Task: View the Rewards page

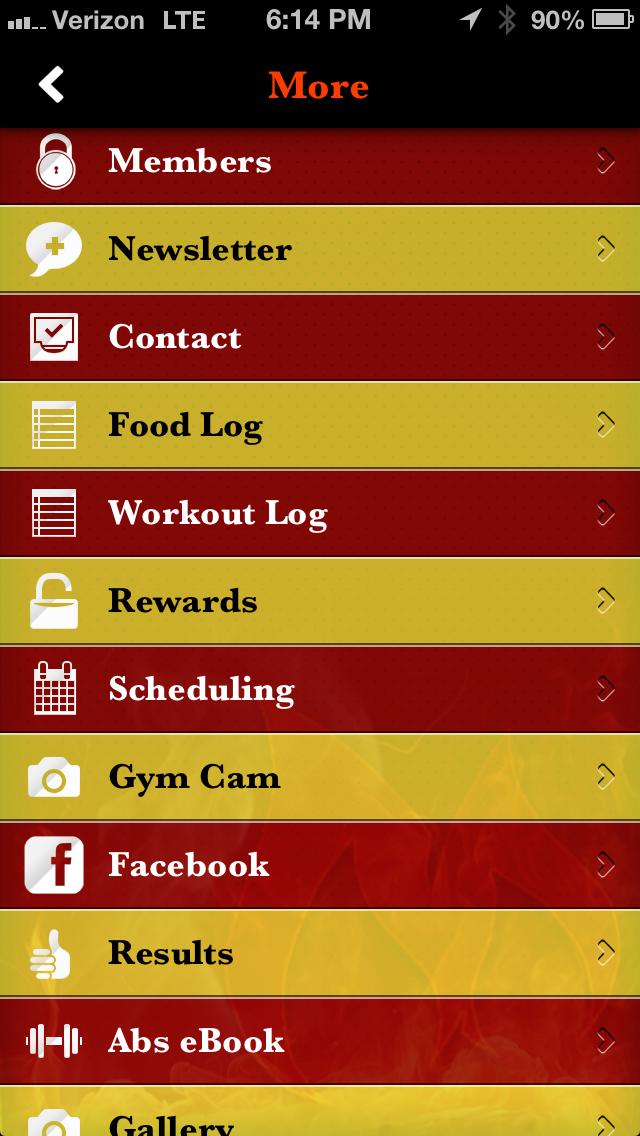Action: coord(320,601)
